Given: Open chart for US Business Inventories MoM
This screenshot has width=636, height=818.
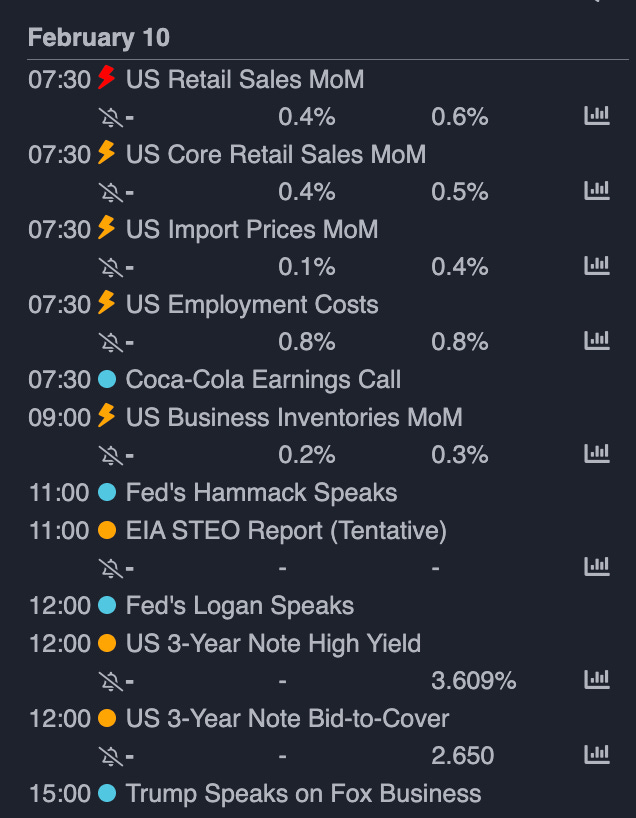Looking at the screenshot, I should tap(596, 454).
